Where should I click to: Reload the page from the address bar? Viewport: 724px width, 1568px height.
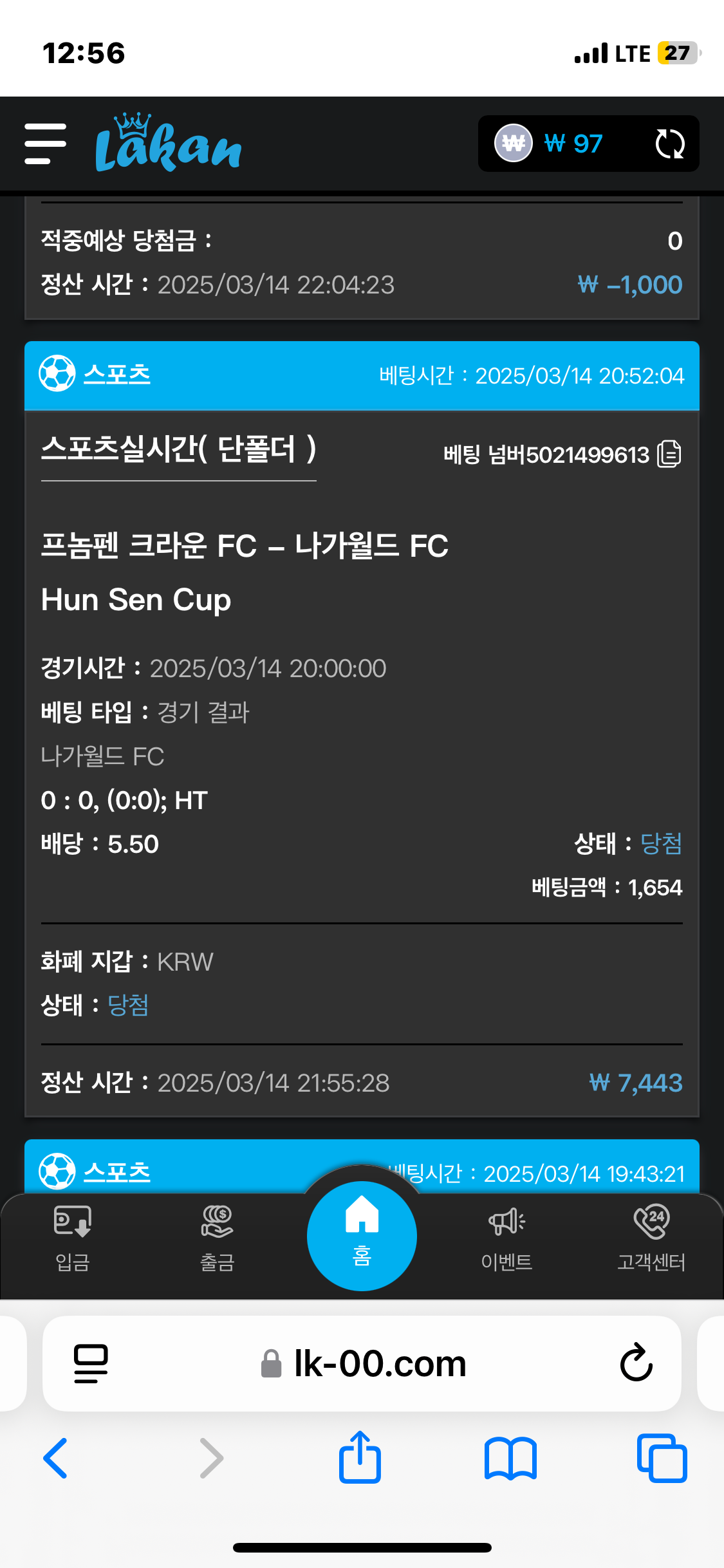(x=636, y=1362)
